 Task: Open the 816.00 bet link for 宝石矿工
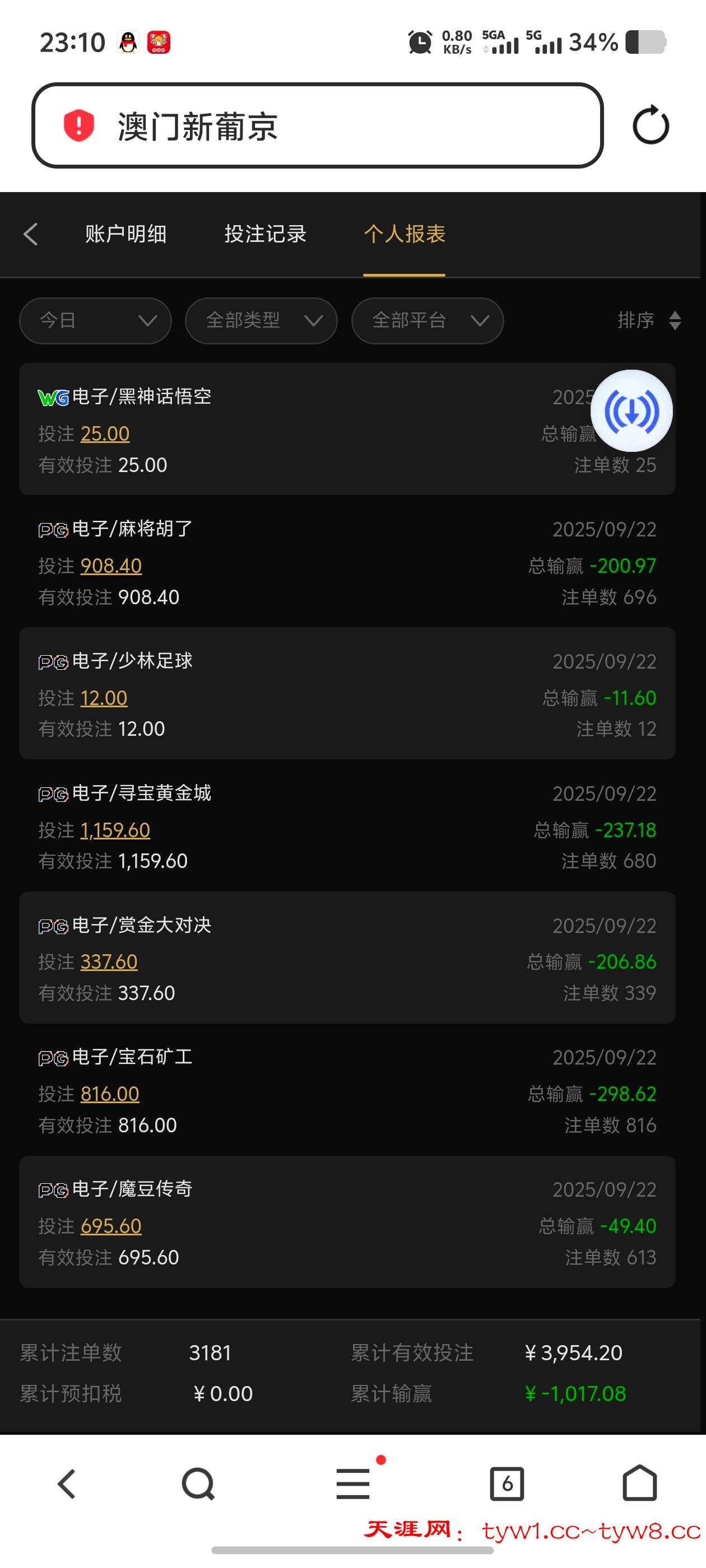[x=110, y=1094]
